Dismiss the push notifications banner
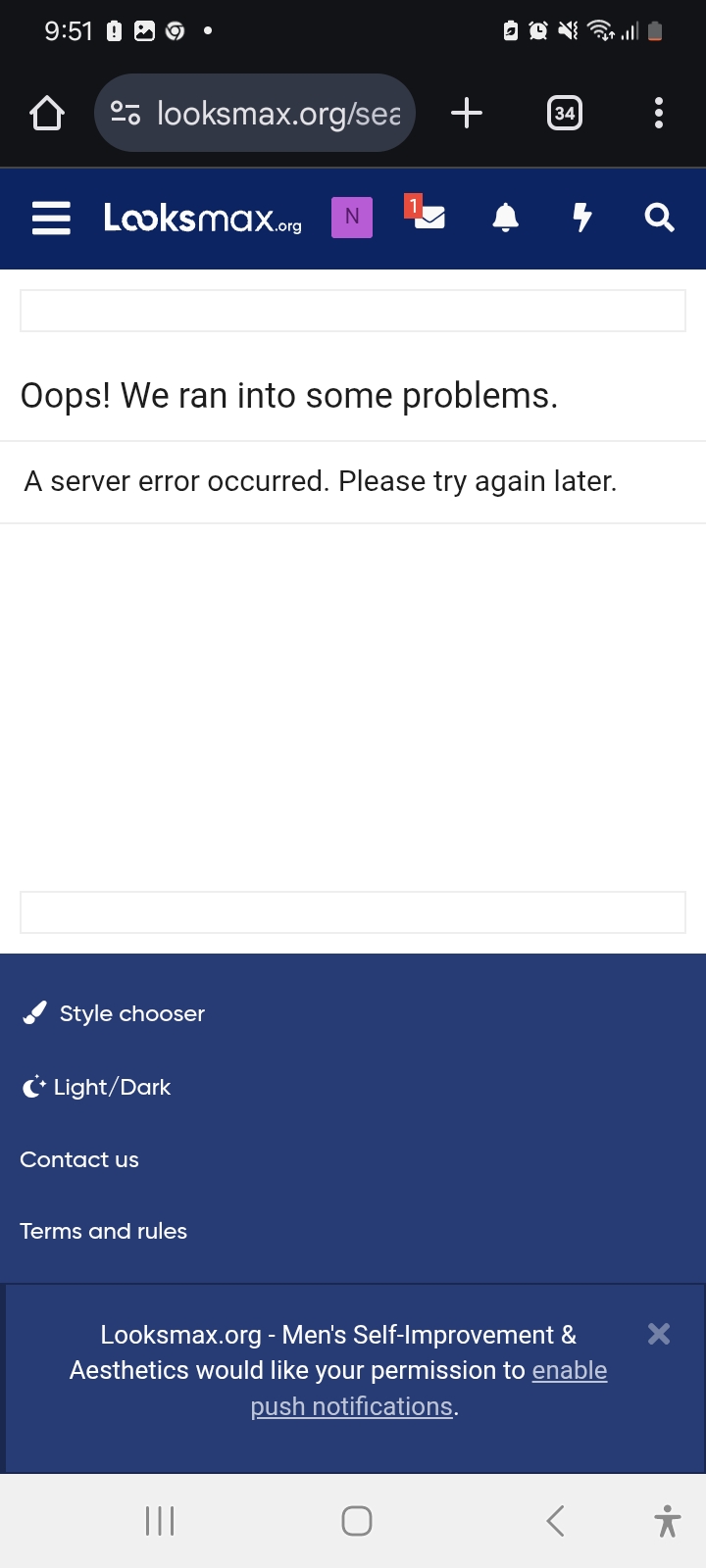This screenshot has width=706, height=1568. [x=659, y=1334]
